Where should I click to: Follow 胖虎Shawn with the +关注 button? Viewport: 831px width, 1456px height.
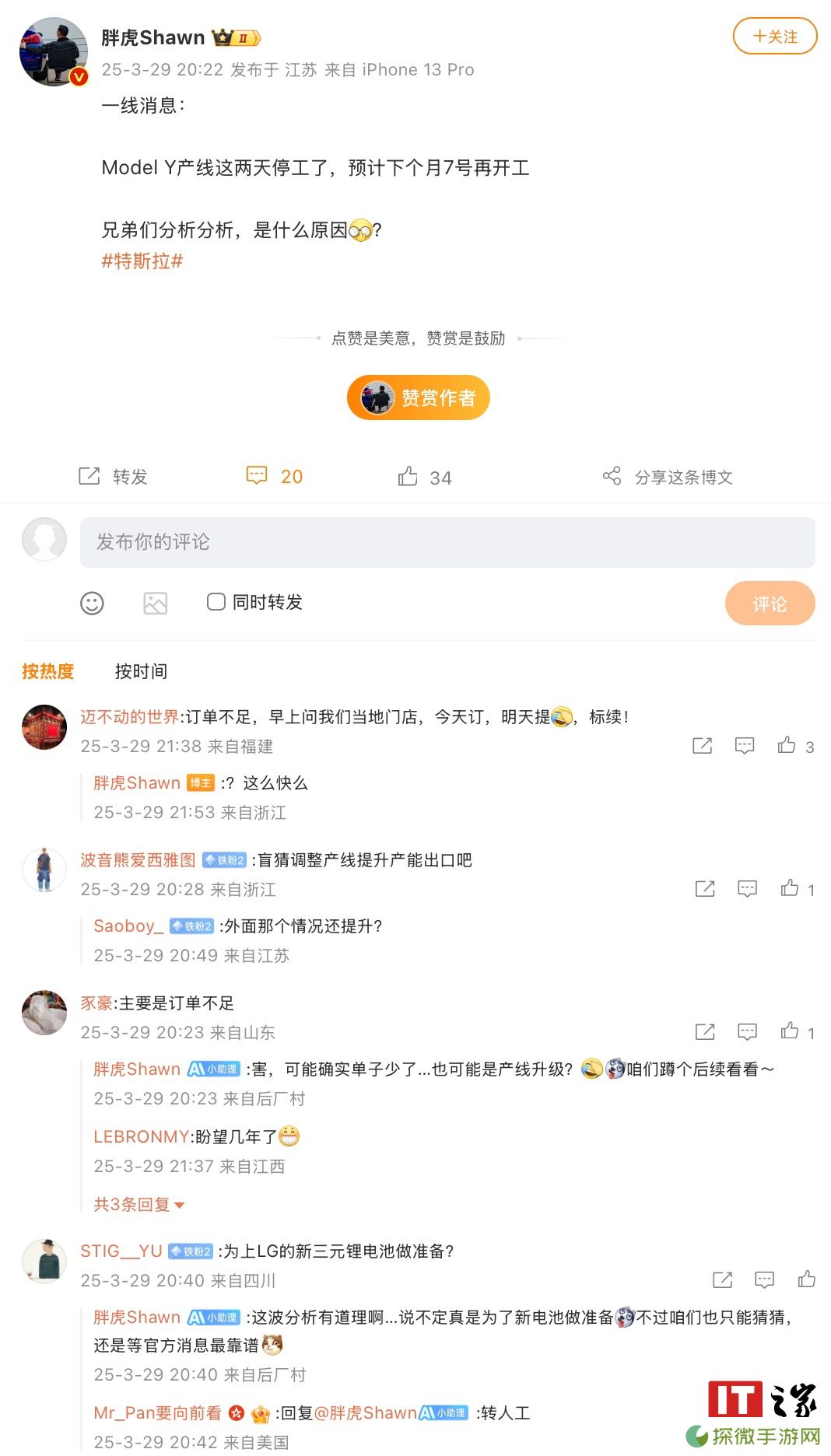tap(774, 37)
